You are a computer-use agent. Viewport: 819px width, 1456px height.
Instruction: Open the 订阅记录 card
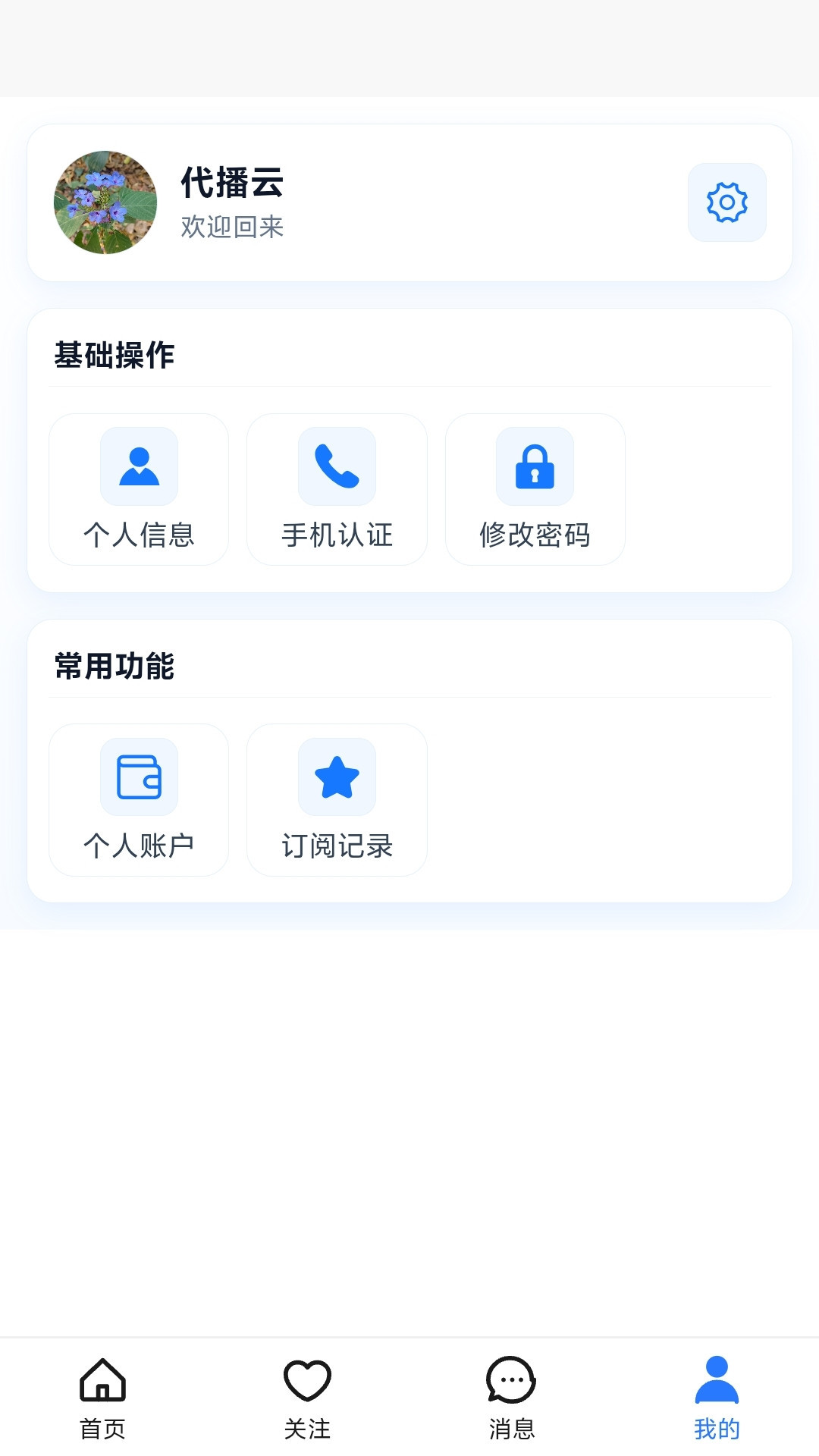[x=336, y=800]
